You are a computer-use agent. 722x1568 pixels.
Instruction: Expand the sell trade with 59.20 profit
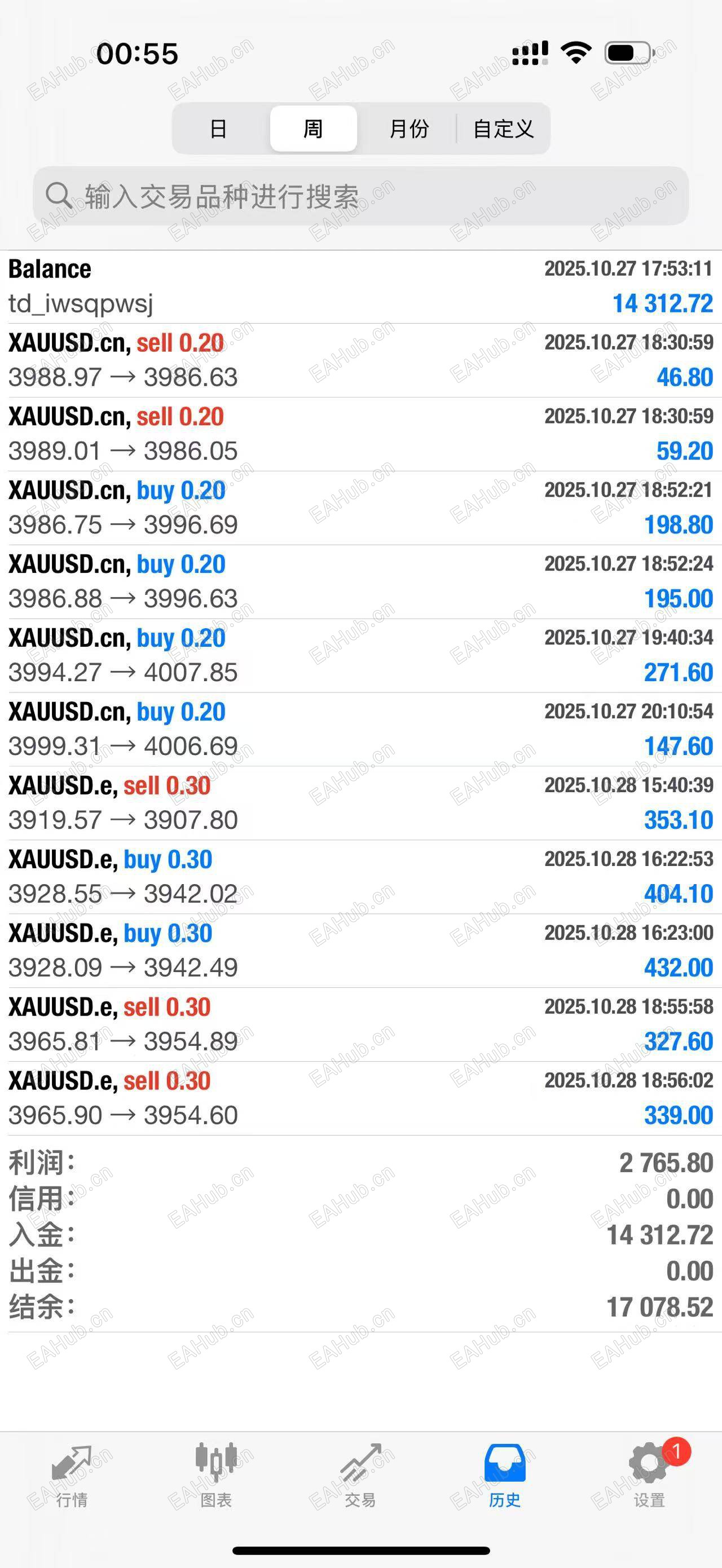(x=360, y=434)
